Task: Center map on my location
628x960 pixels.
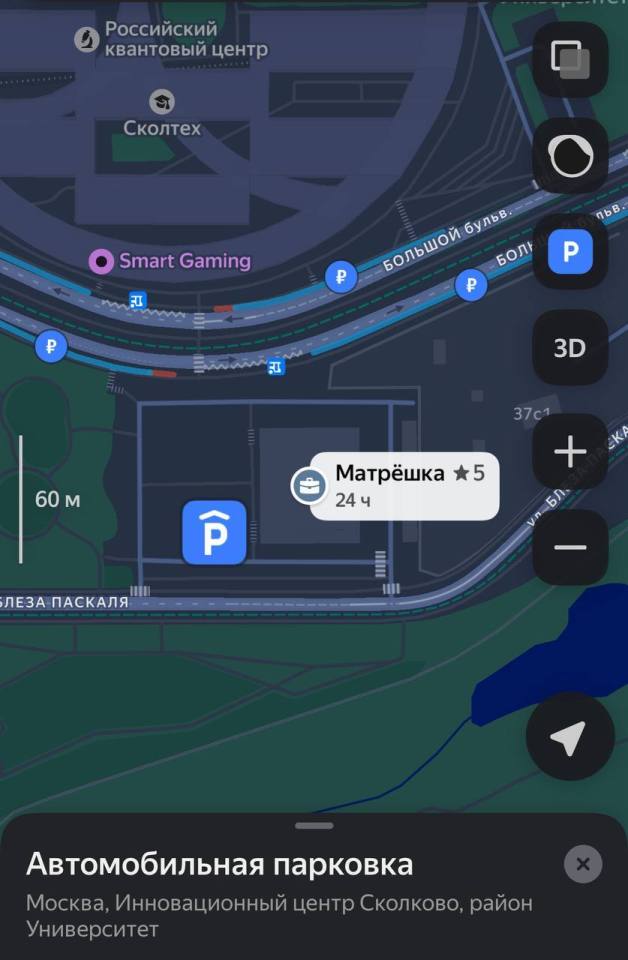Action: [x=569, y=737]
